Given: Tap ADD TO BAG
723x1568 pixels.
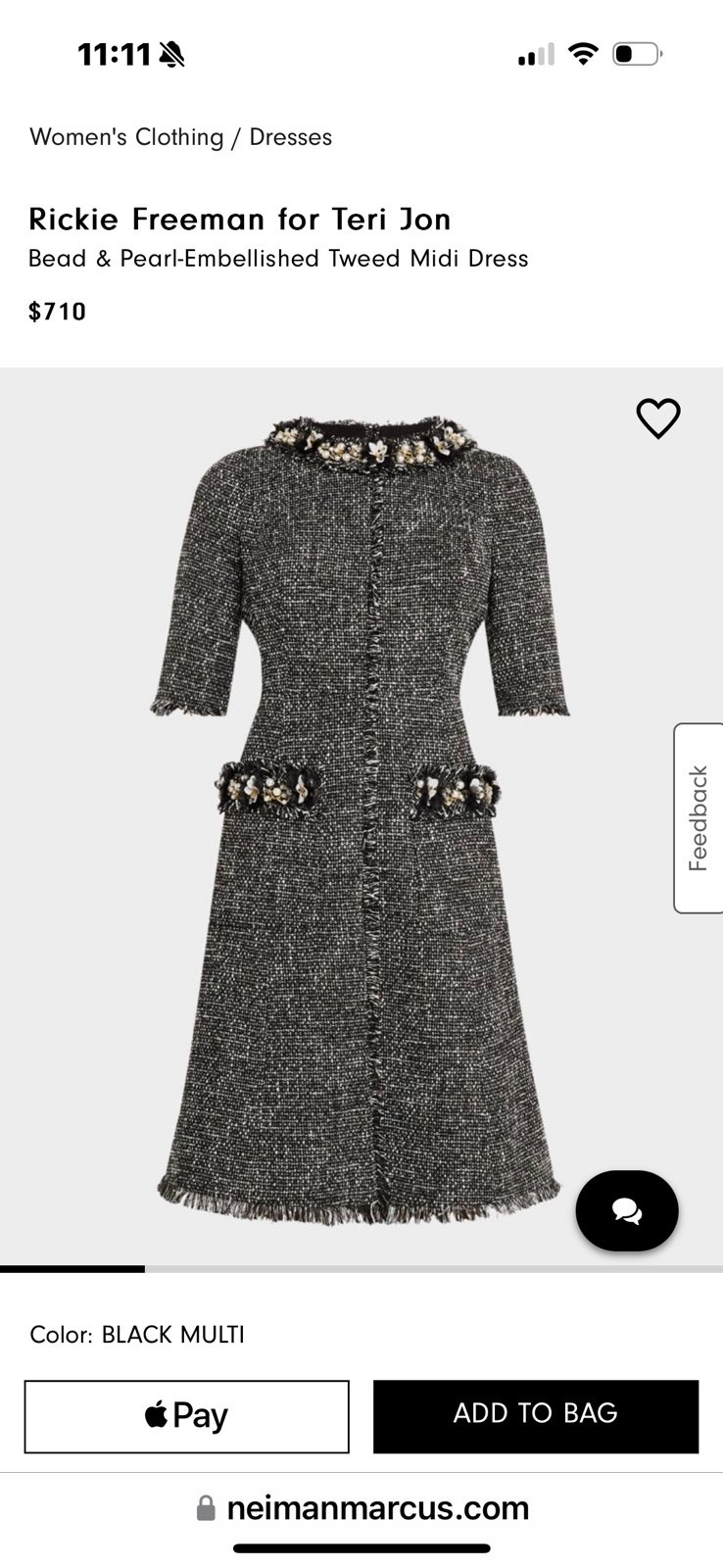Looking at the screenshot, I should (536, 1416).
